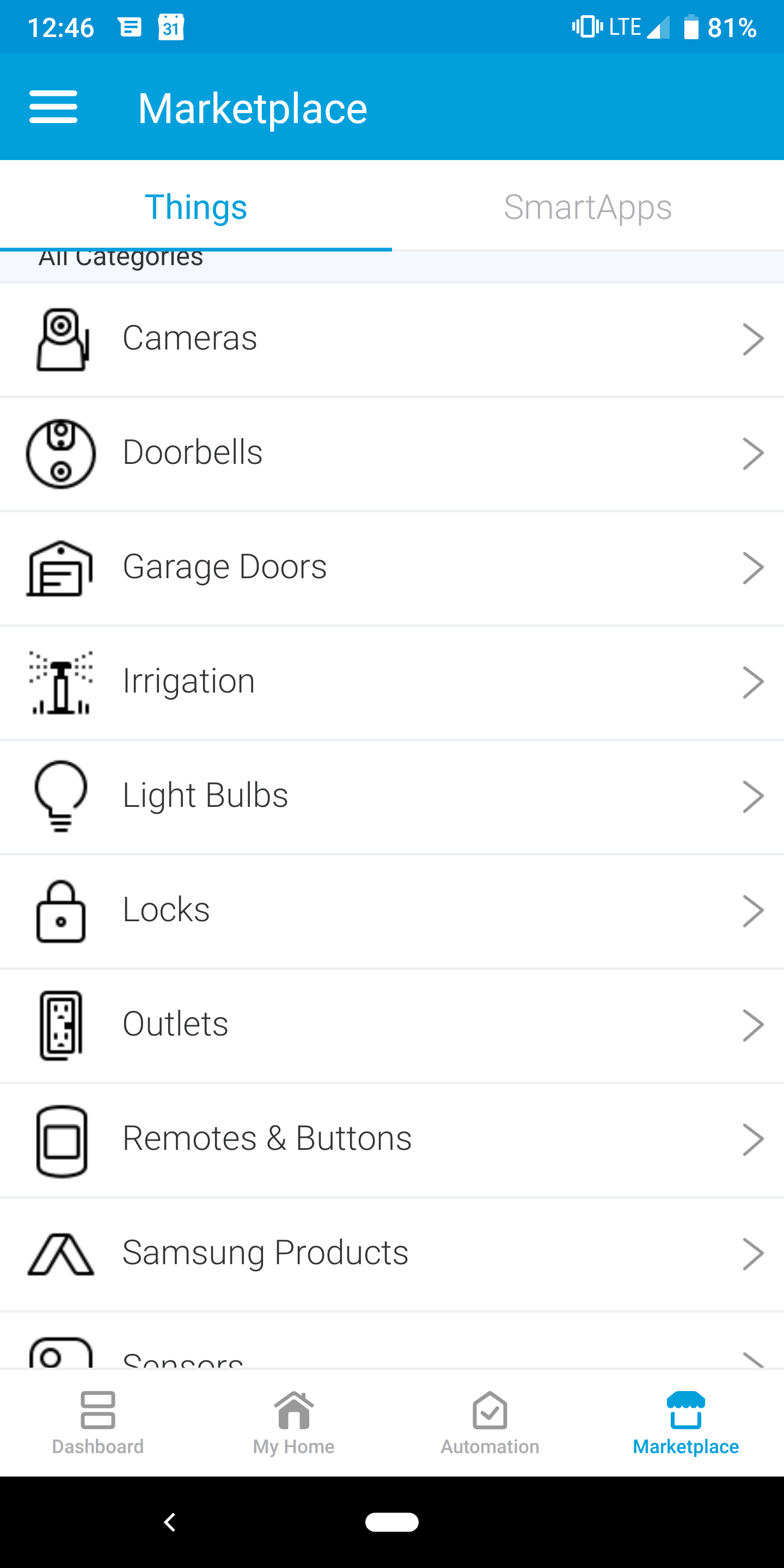The image size is (784, 1568).
Task: Switch to the SmartApps tab
Action: 587,207
